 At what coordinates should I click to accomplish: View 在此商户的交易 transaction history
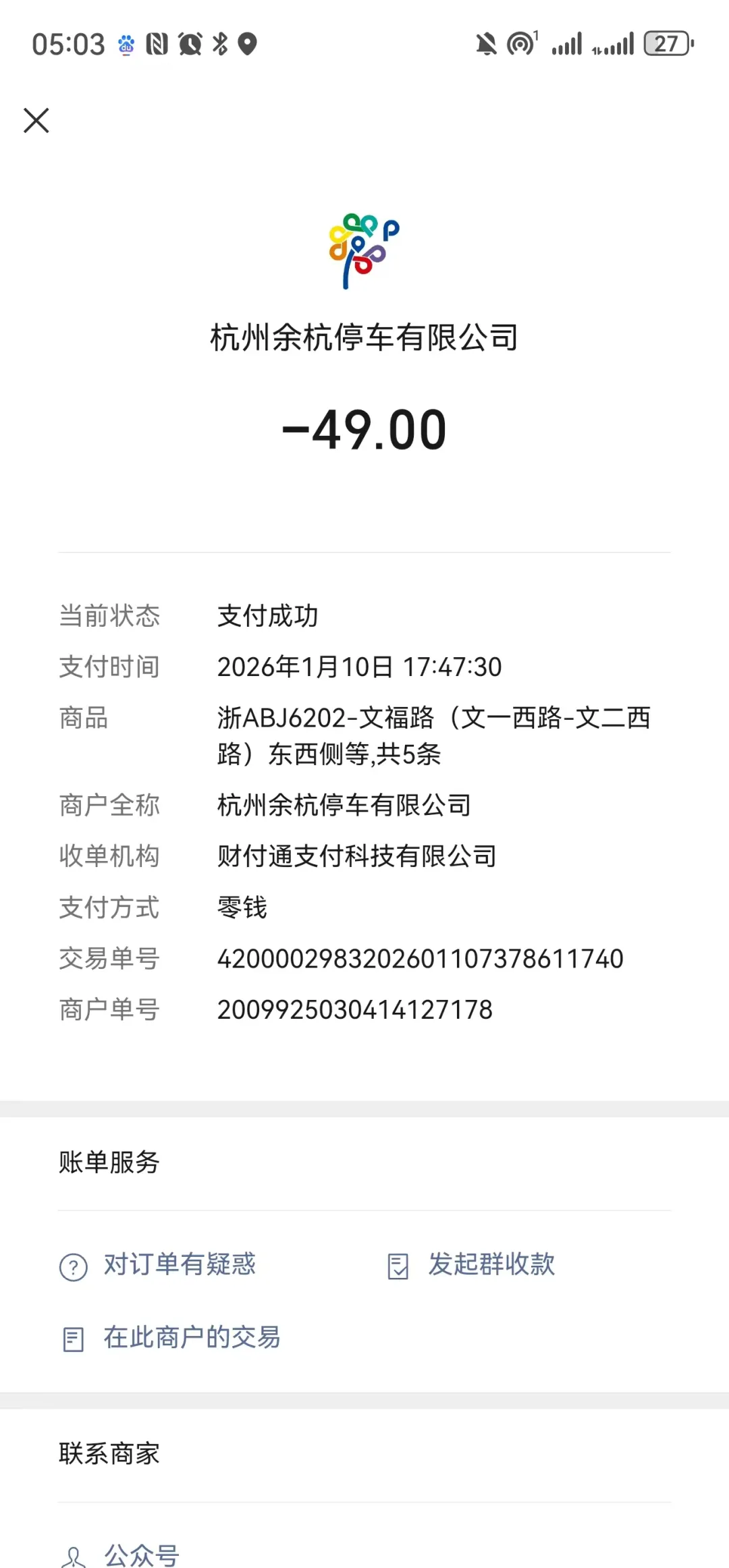coord(191,1338)
